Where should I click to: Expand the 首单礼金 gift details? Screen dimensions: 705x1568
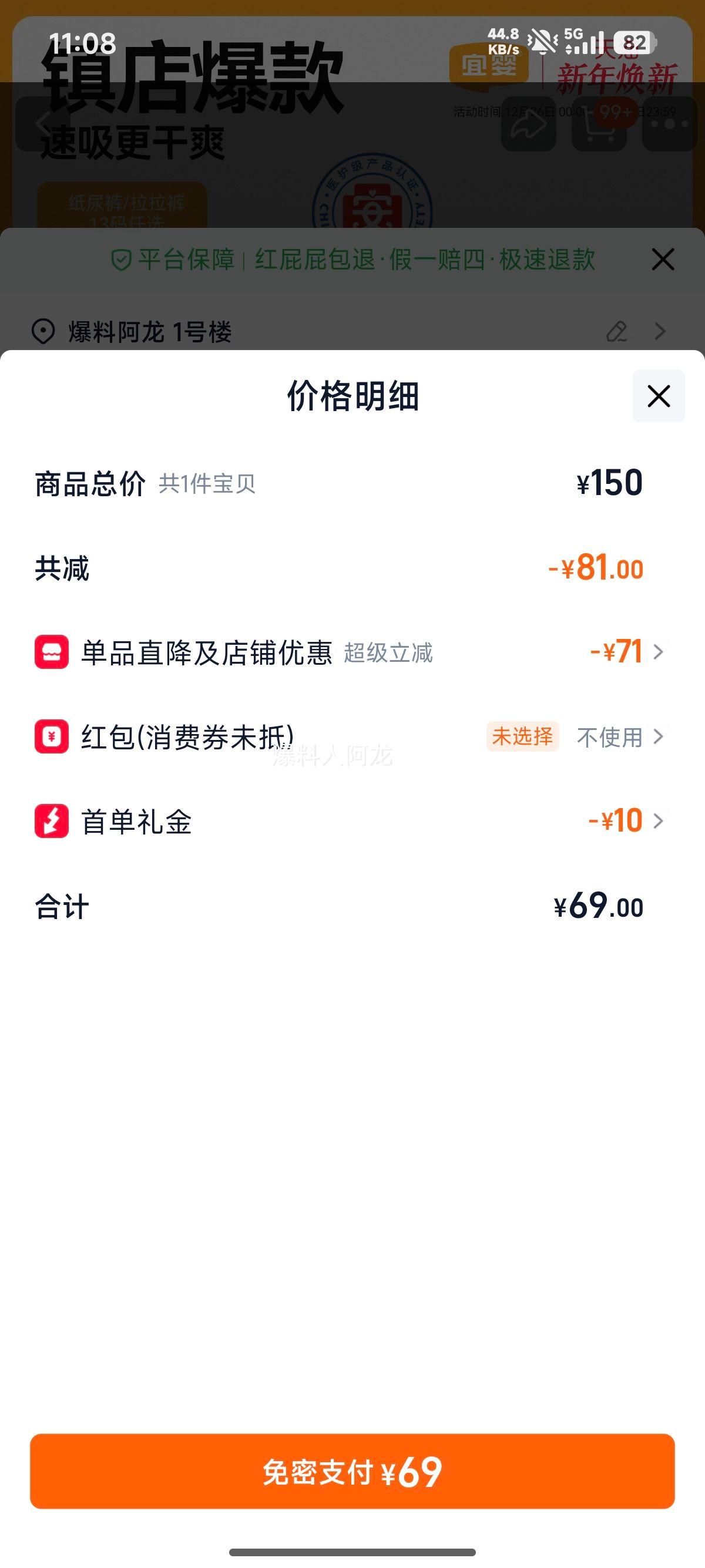(659, 821)
